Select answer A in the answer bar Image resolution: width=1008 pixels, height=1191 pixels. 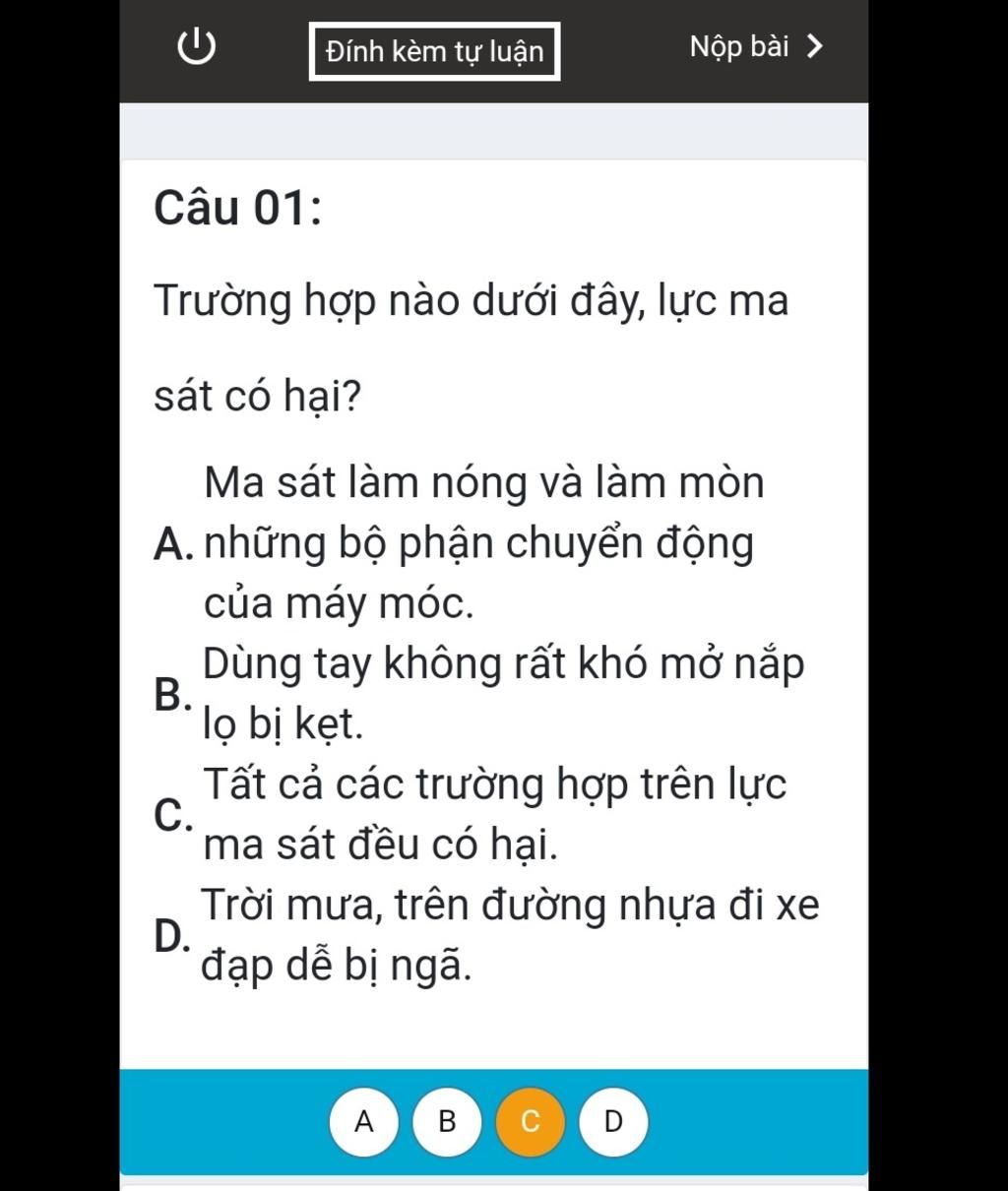click(364, 1121)
